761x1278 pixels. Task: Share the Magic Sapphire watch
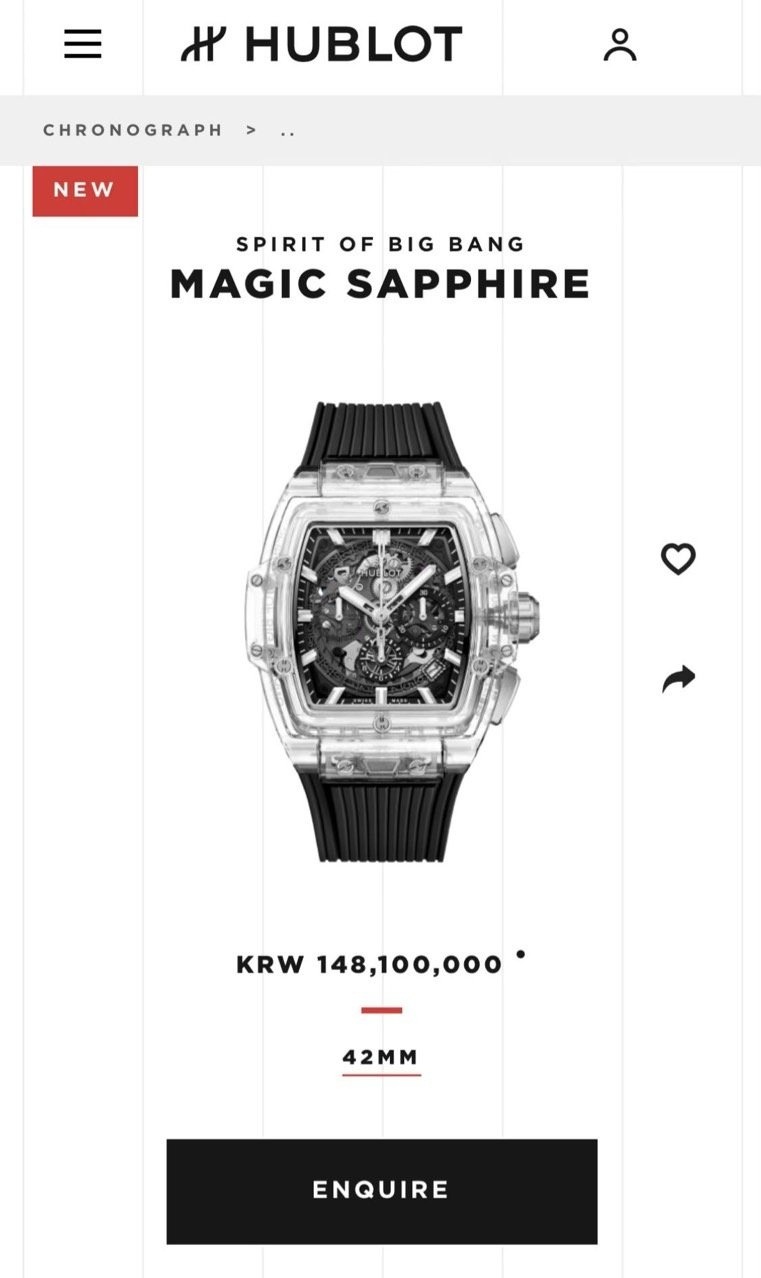[x=678, y=680]
